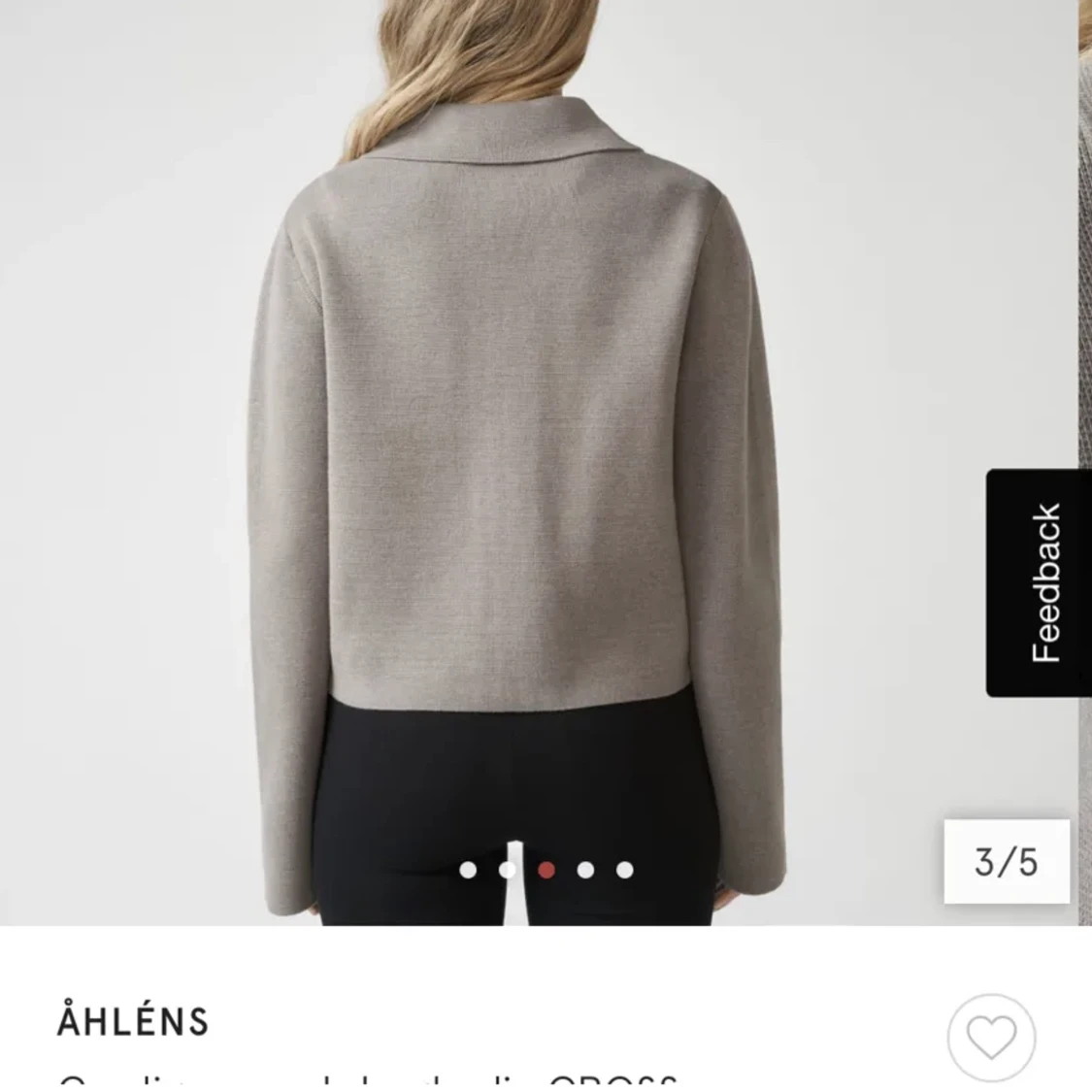Jump to the first image dot
The height and width of the screenshot is (1092, 1092).
[468, 870]
